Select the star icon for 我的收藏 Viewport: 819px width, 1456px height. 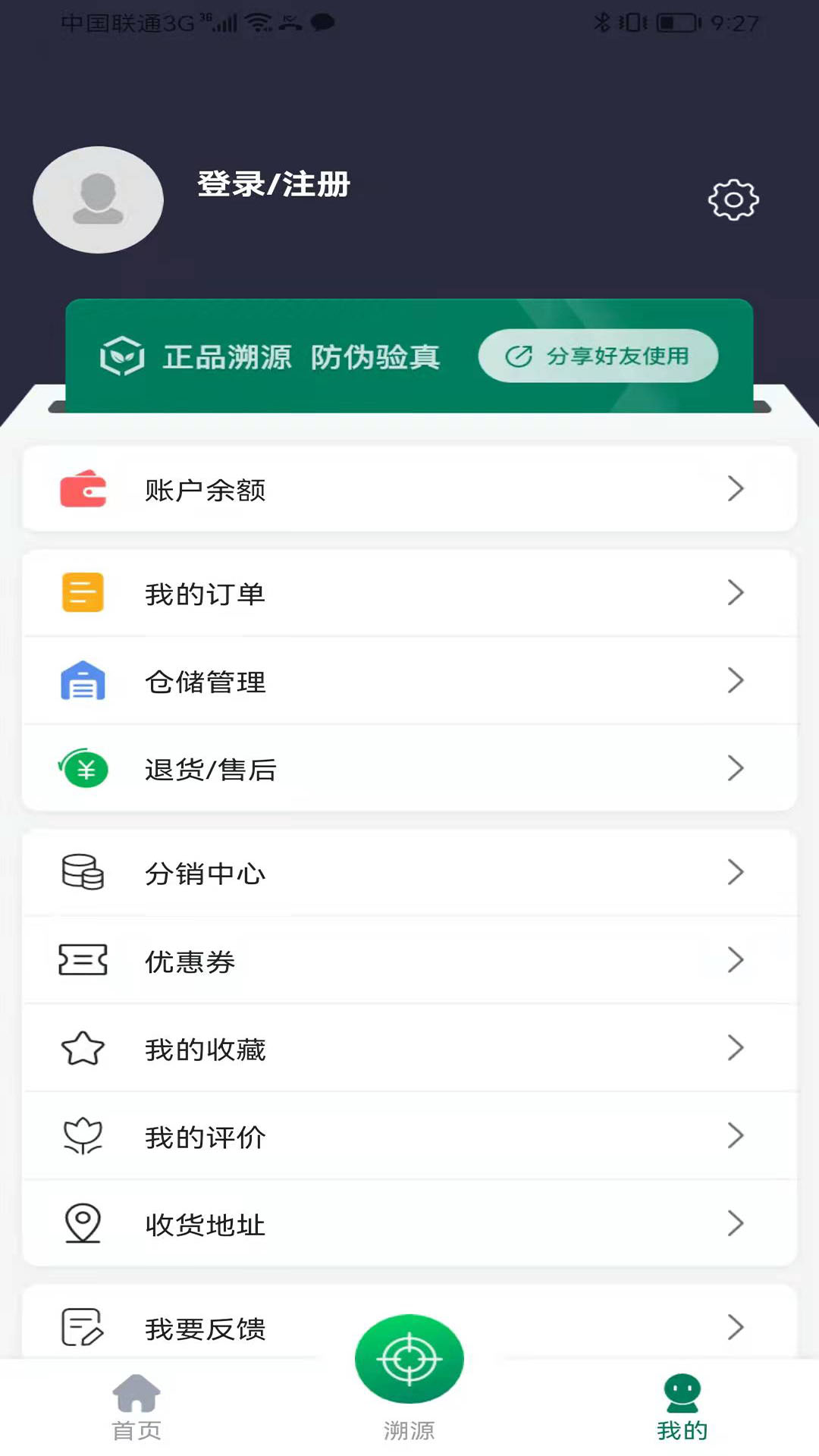click(83, 1049)
